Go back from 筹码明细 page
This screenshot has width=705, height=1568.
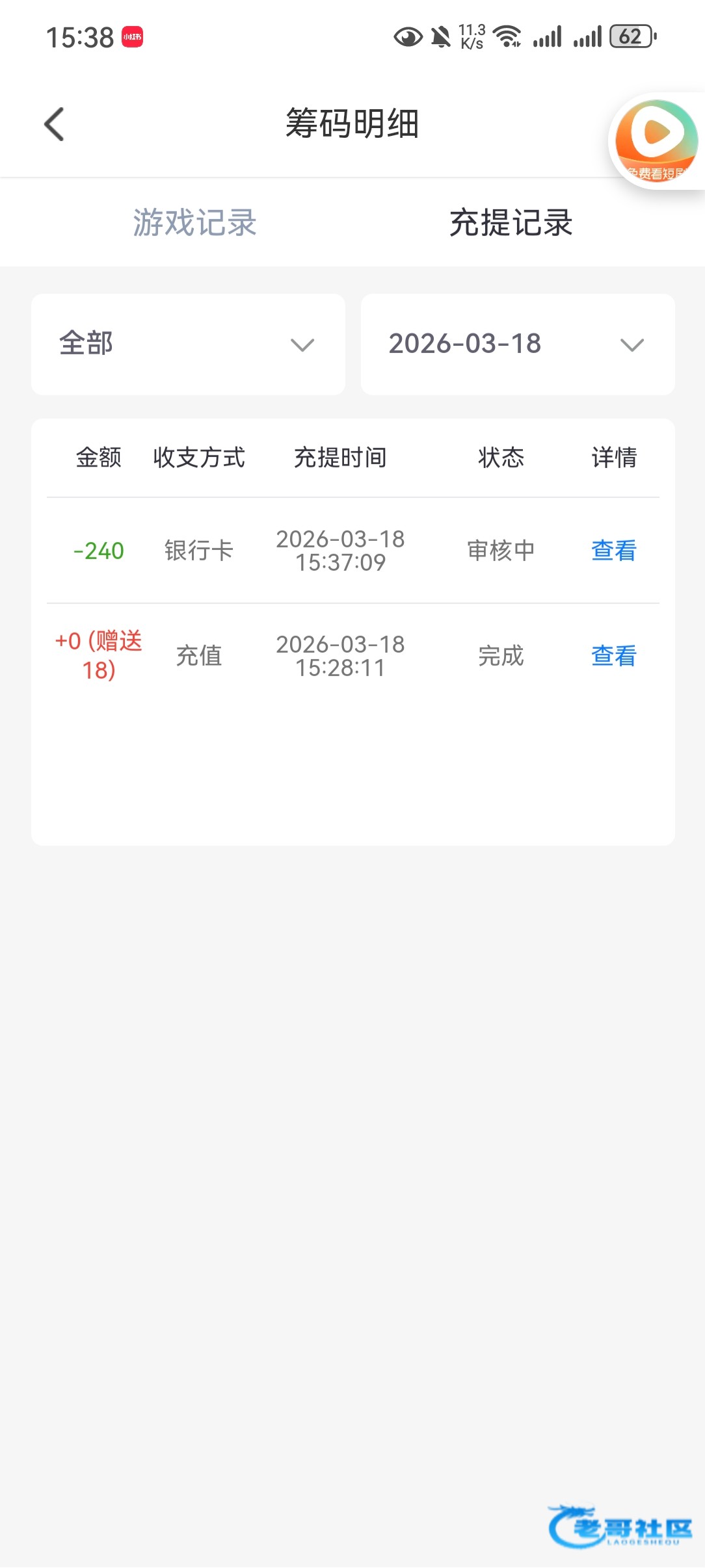pos(55,124)
